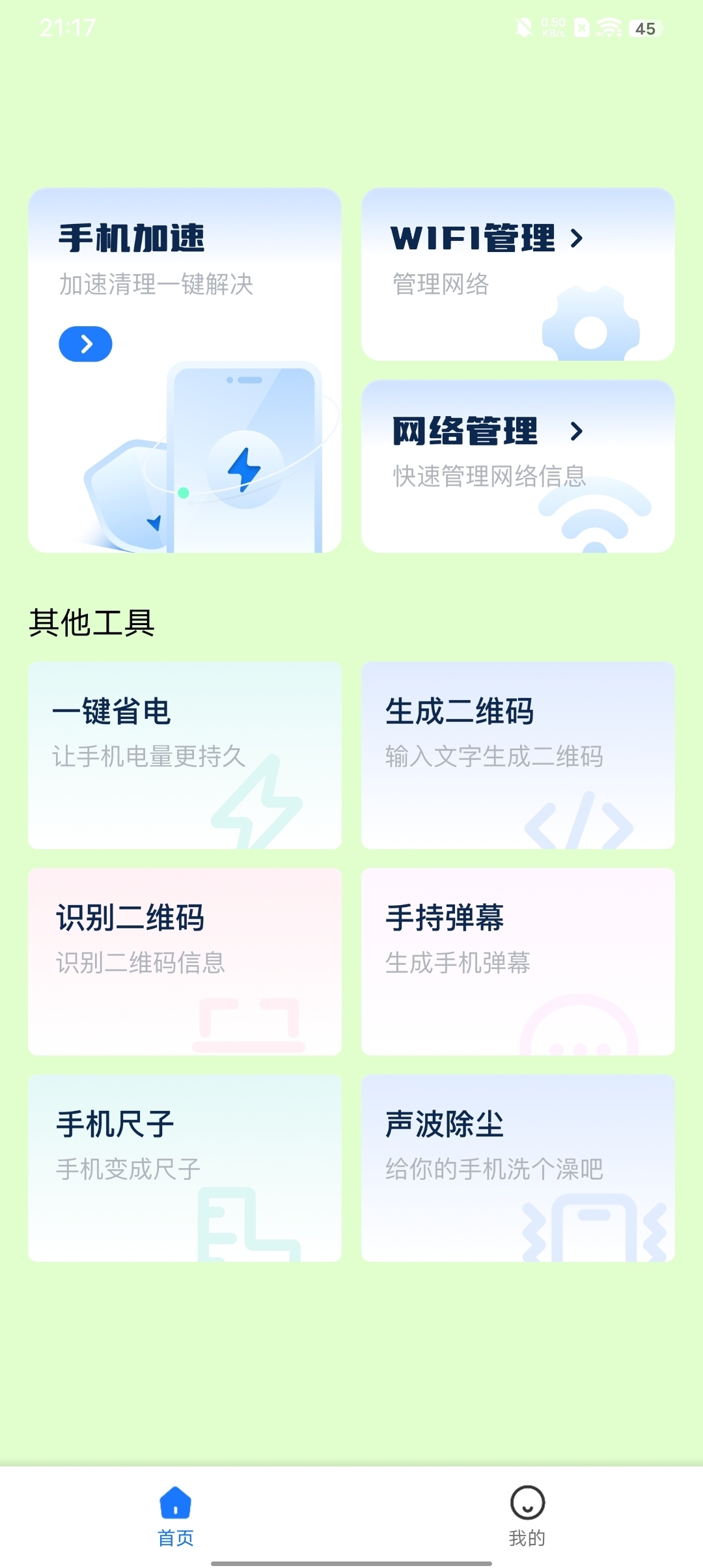The height and width of the screenshot is (1568, 703).
Task: Tap the WiFi signal icon on 网络管理 card
Action: [x=592, y=514]
